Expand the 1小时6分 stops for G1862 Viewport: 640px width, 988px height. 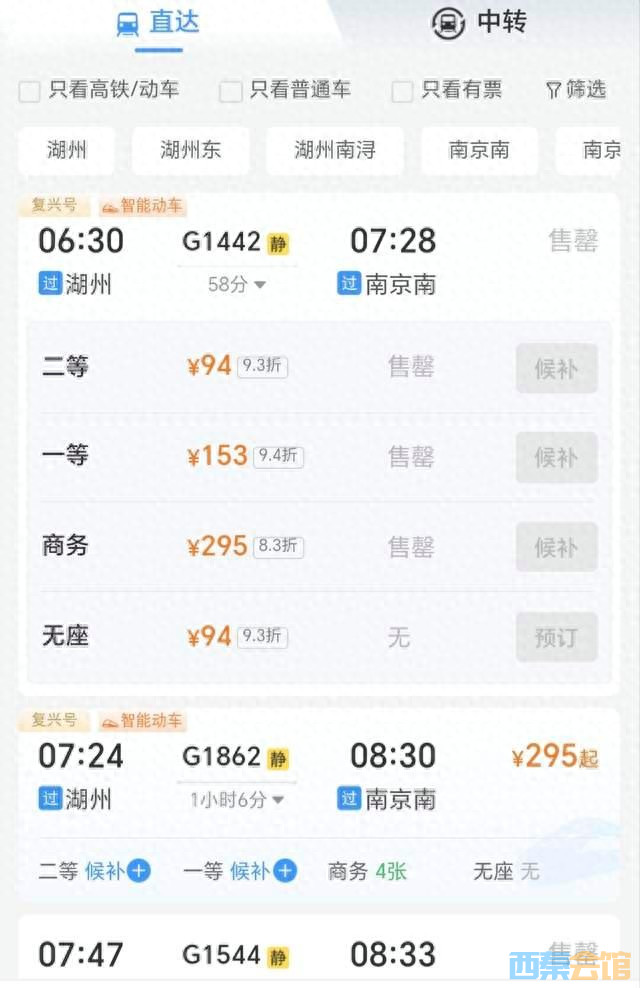(237, 800)
